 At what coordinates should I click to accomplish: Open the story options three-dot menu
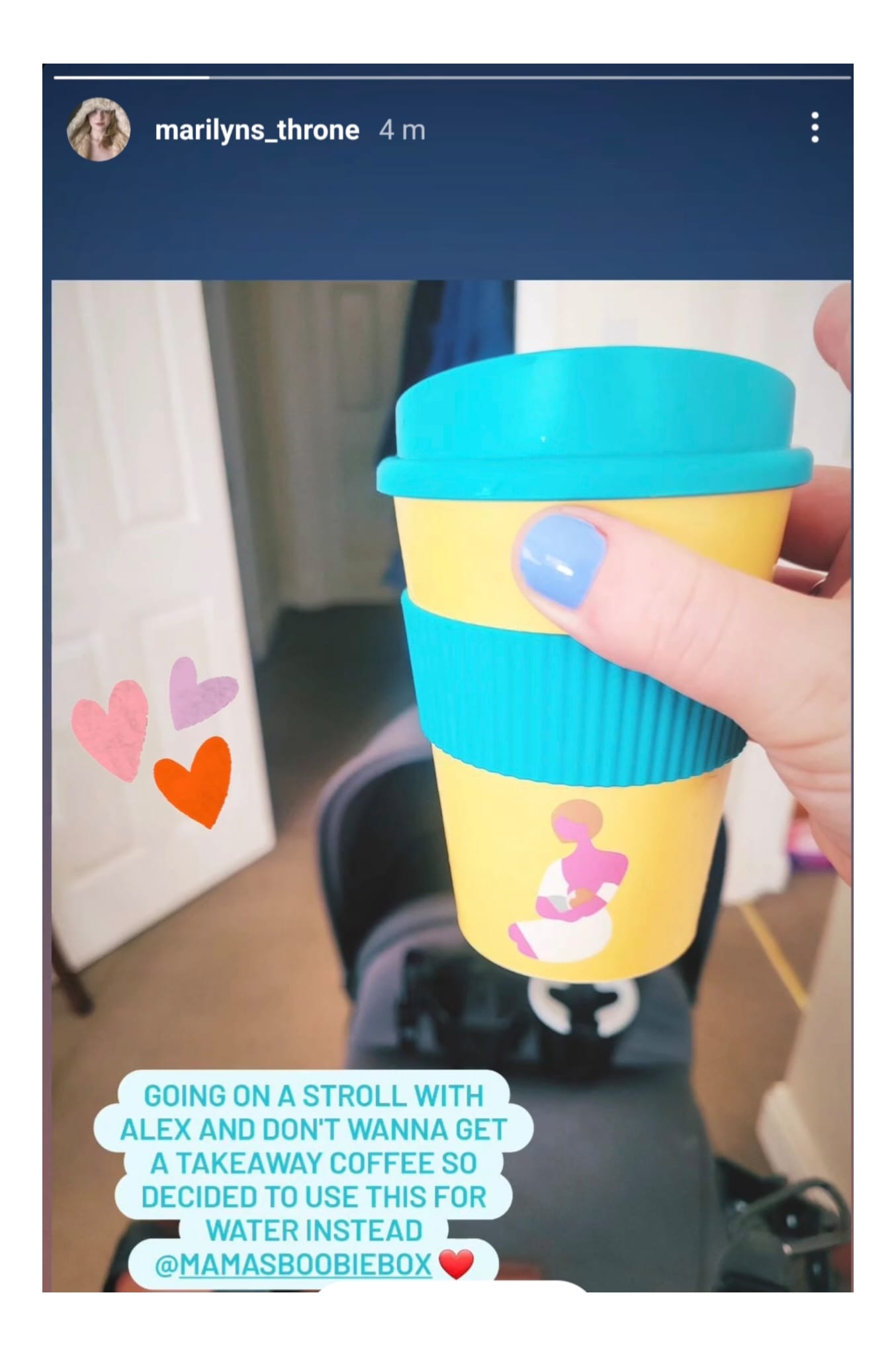[815, 127]
